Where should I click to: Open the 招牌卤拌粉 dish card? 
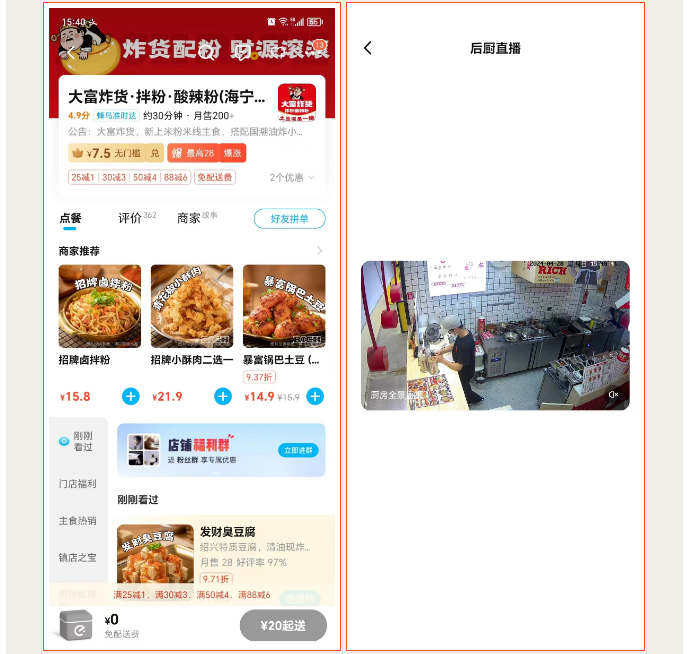100,307
